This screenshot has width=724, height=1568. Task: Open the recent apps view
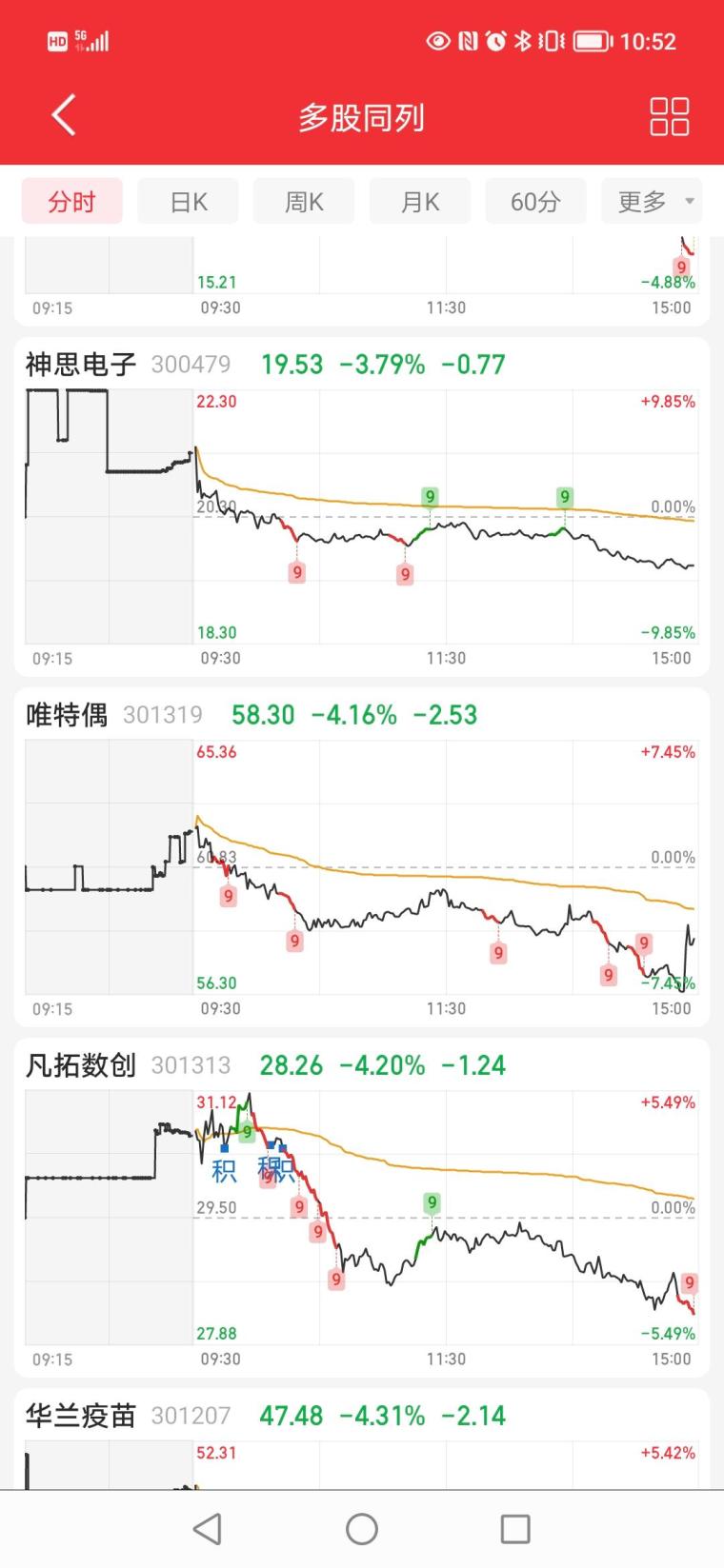pos(515,1530)
